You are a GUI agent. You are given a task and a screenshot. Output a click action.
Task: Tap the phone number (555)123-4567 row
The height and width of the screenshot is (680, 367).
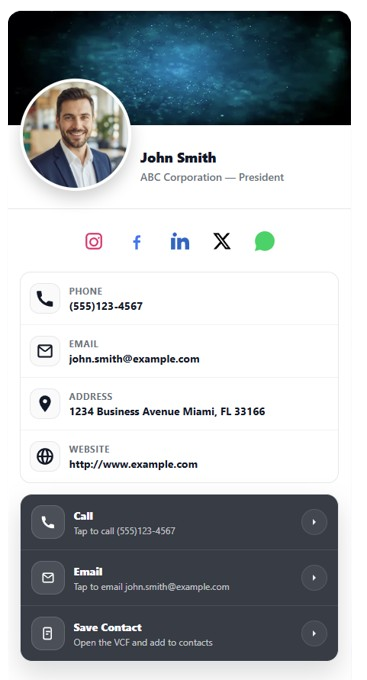[x=179, y=299]
